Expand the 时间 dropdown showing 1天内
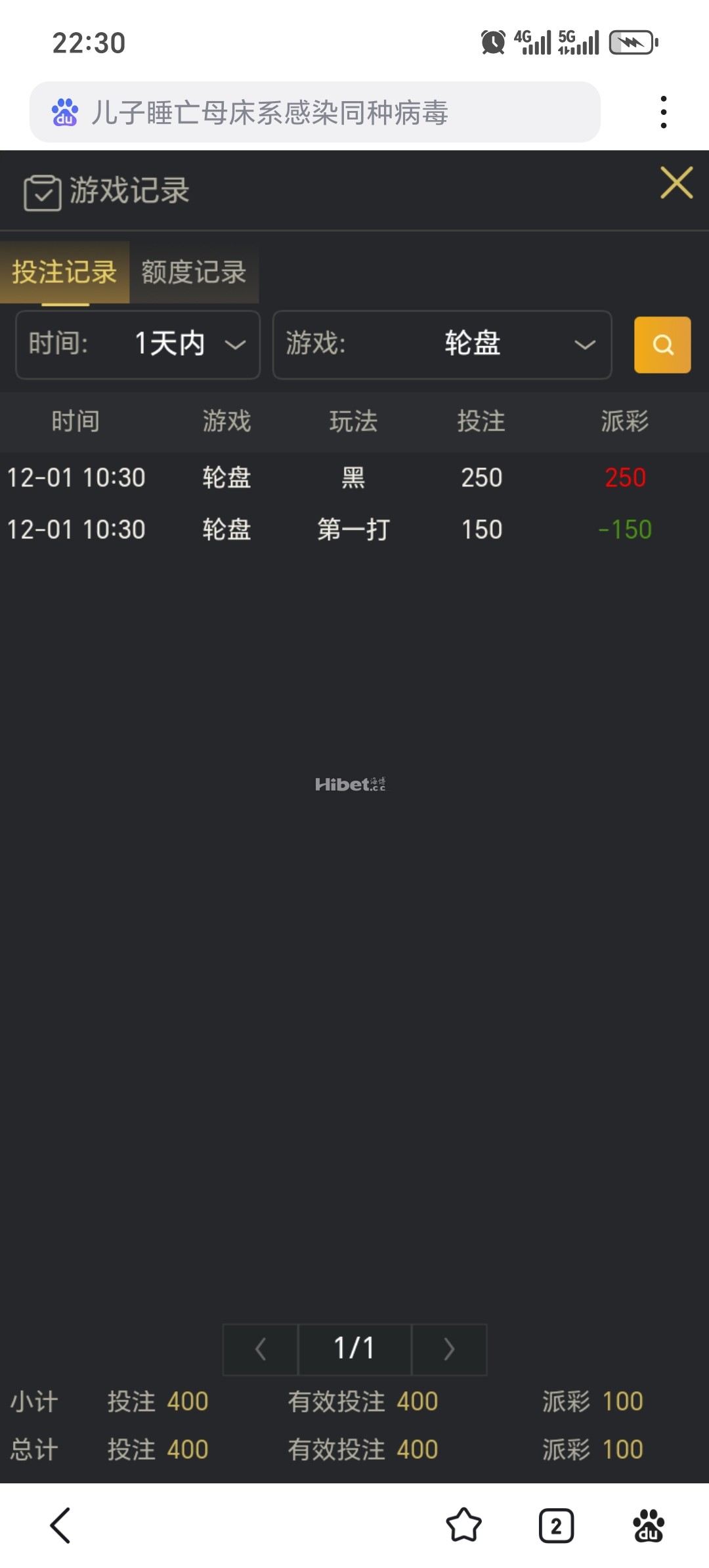709x1568 pixels. (x=138, y=345)
